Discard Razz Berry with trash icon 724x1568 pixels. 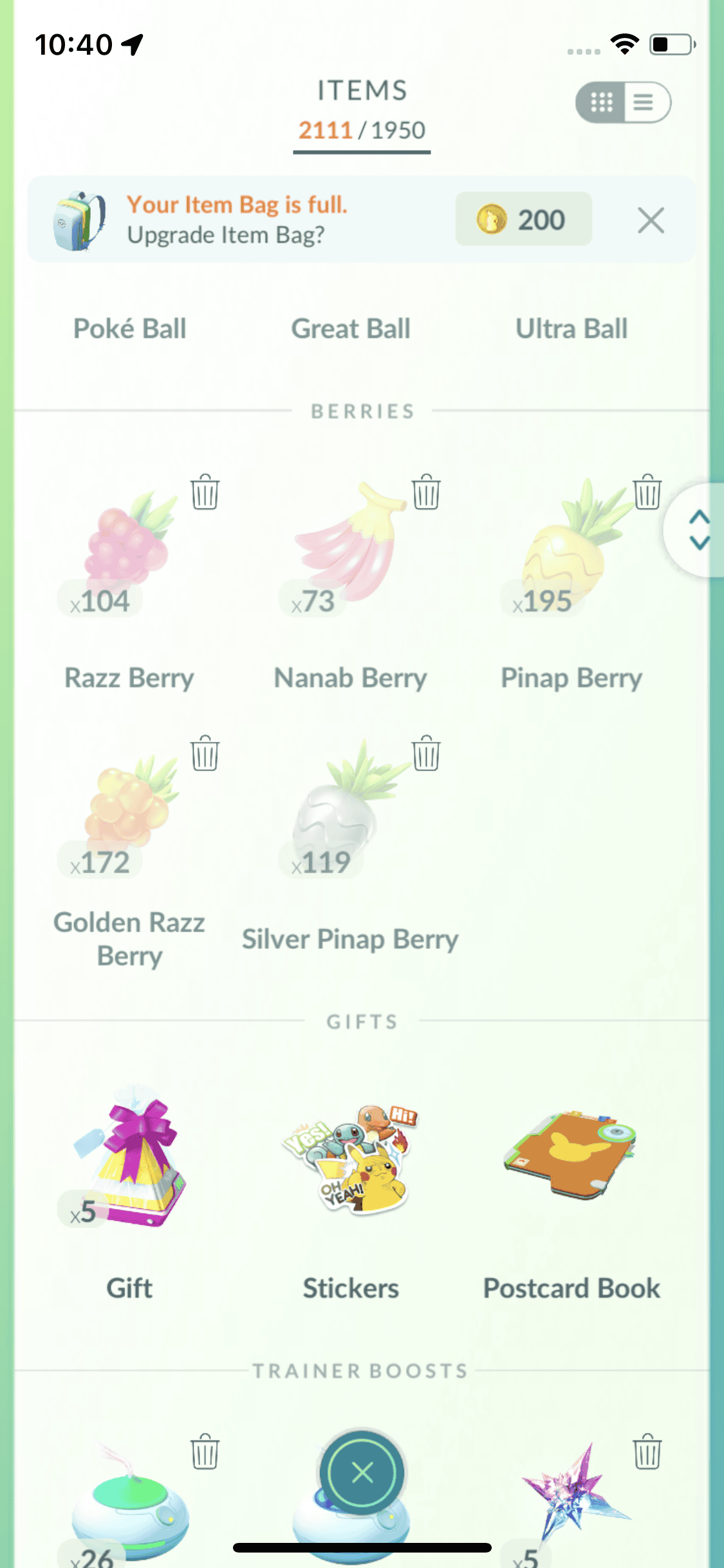tap(205, 492)
